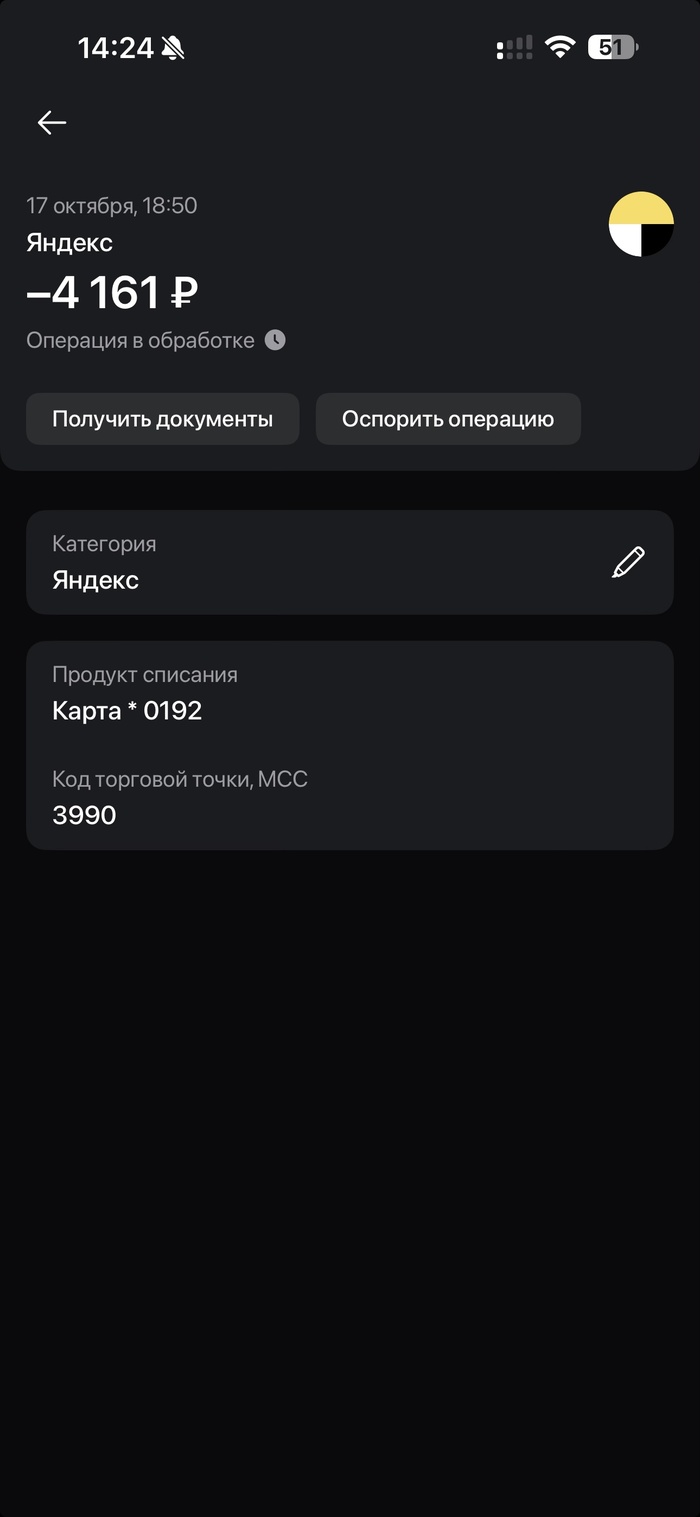The width and height of the screenshot is (700, 1517).
Task: Edit the category with the pencil icon
Action: coord(628,562)
